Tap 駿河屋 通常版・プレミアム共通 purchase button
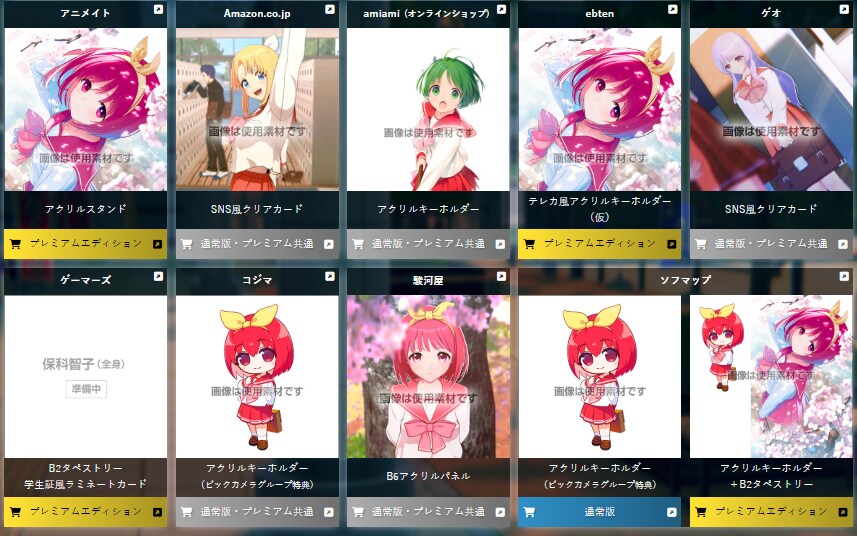 point(428,511)
